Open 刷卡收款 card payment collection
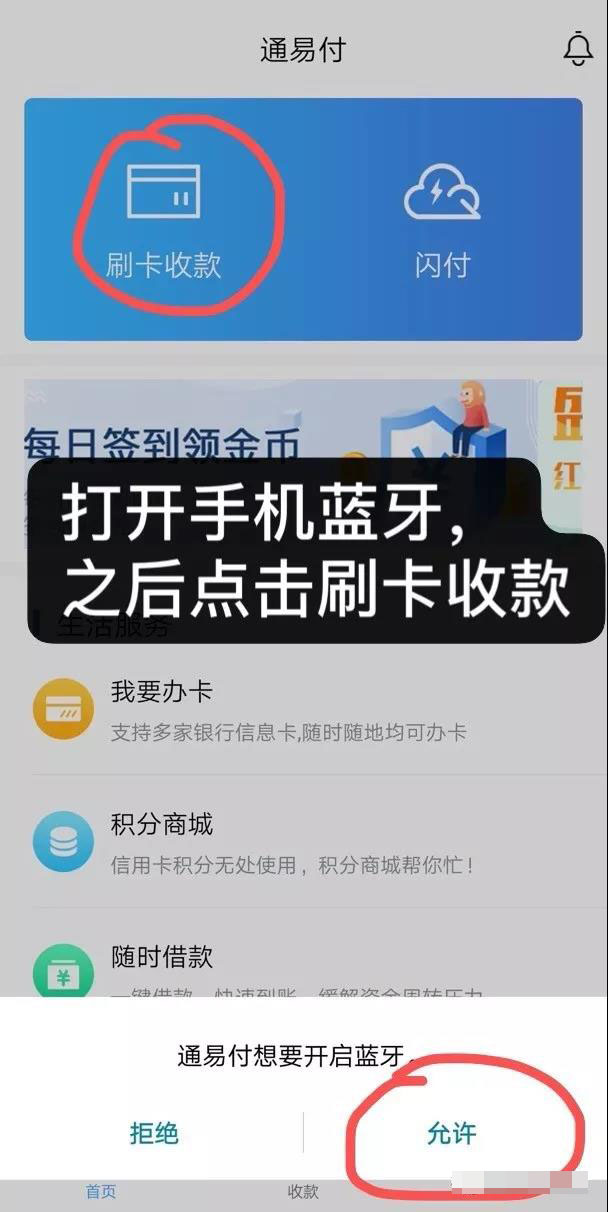Screen dimensions: 608x1212 tap(163, 220)
